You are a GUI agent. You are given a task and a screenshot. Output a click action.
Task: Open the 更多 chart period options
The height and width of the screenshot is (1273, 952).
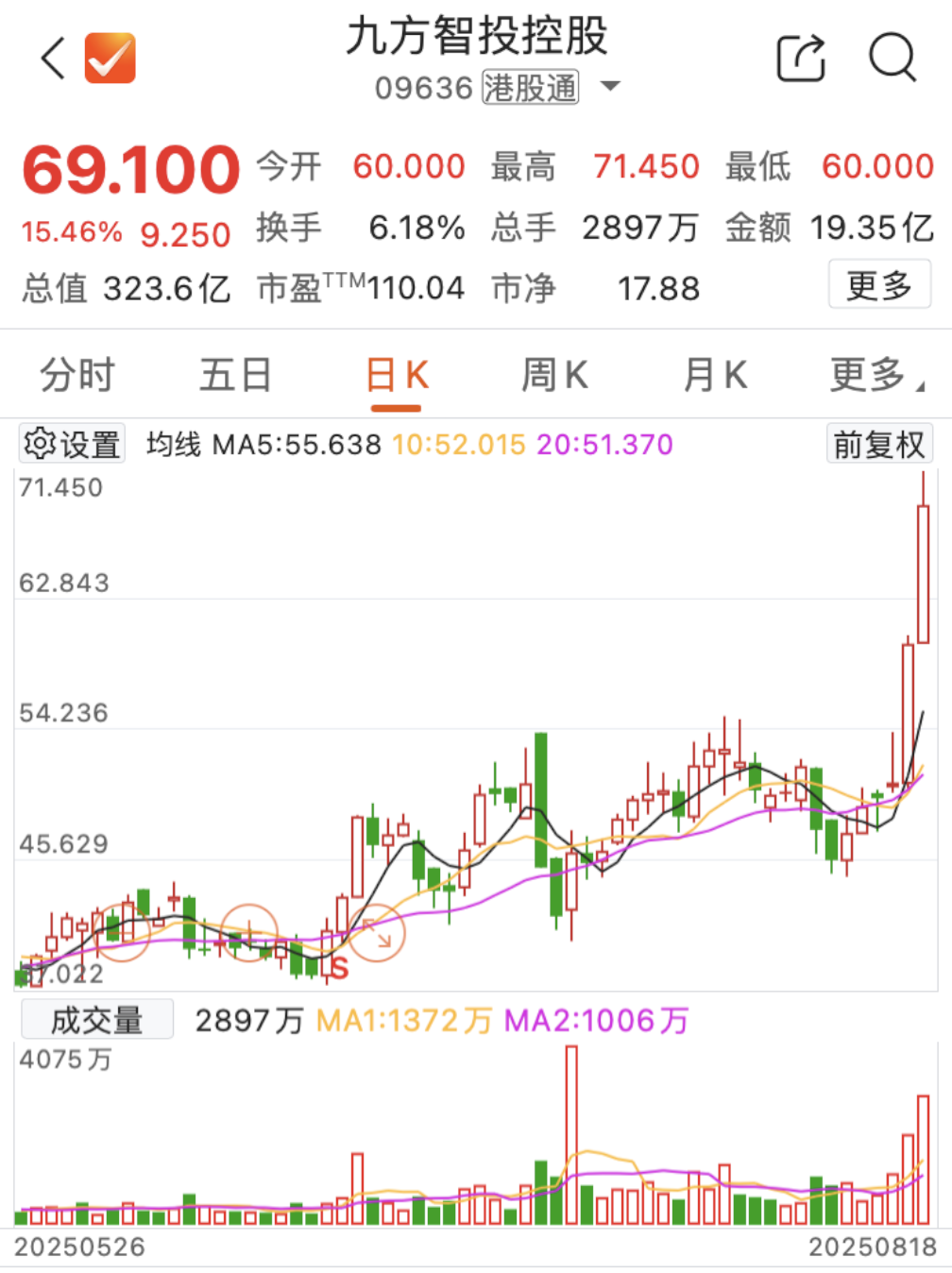click(x=874, y=375)
